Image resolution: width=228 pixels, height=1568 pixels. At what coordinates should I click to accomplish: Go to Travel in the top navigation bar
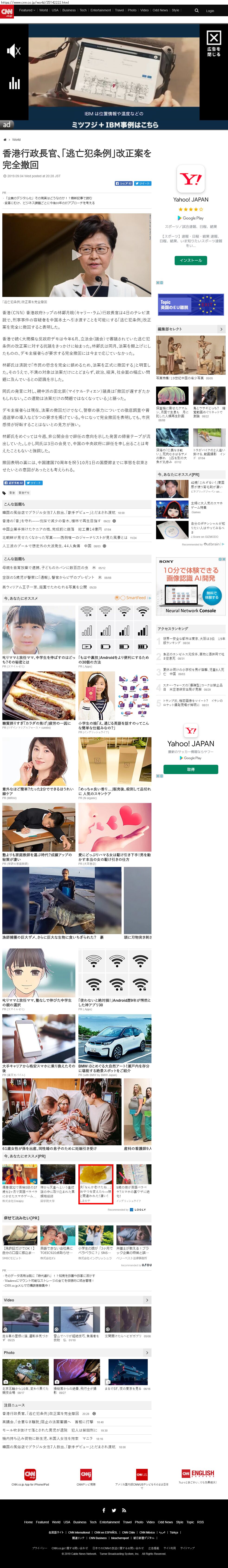click(x=119, y=10)
